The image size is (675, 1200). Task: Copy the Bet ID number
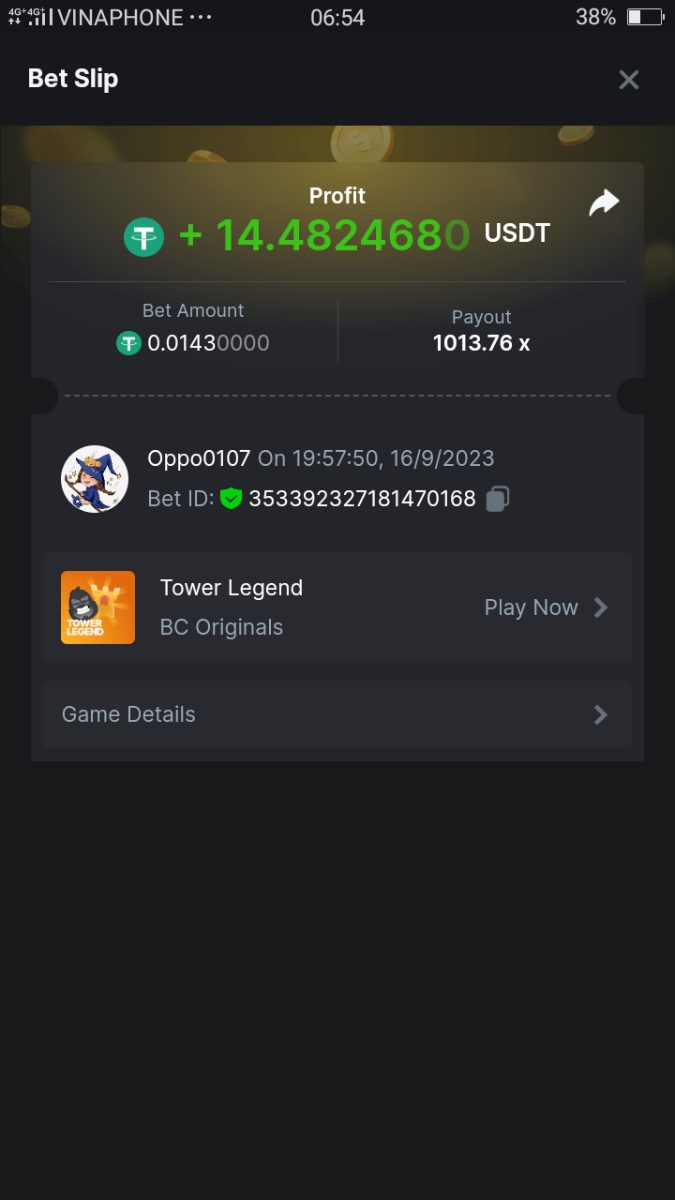click(x=498, y=498)
